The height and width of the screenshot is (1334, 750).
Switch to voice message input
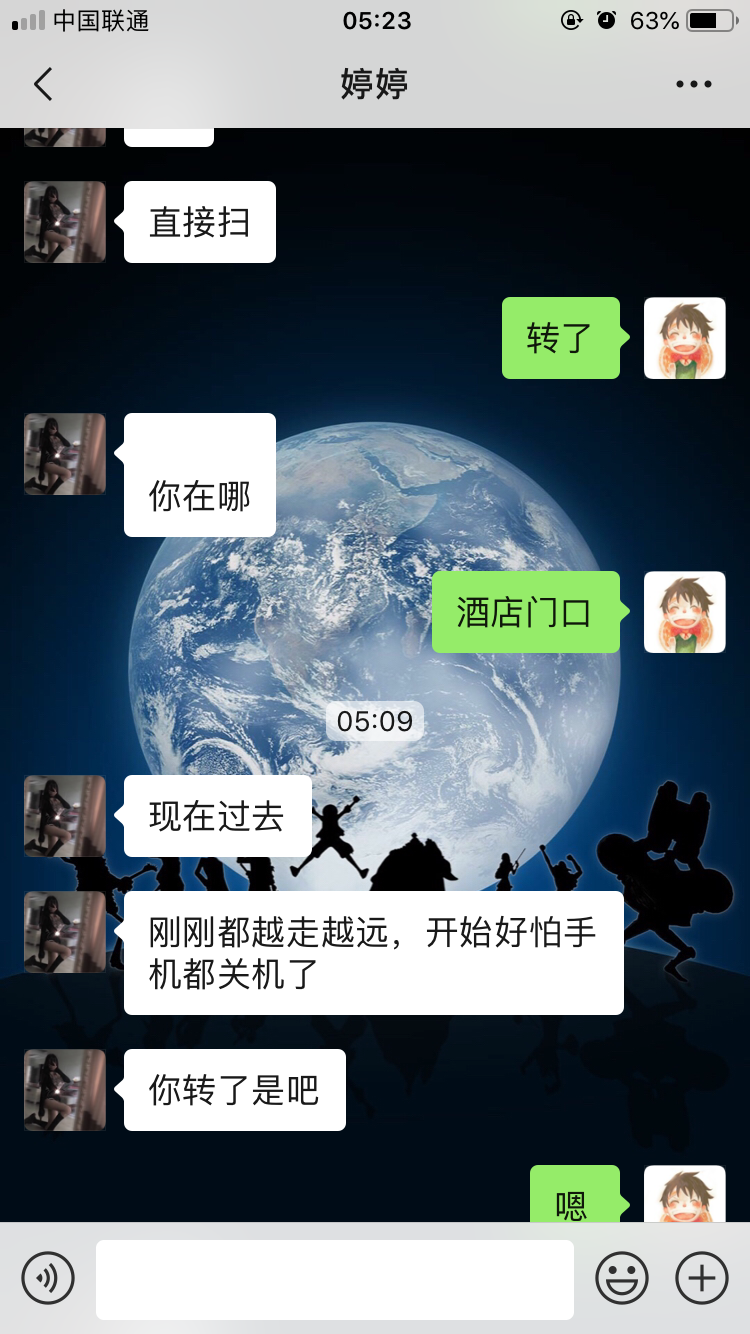point(48,1278)
